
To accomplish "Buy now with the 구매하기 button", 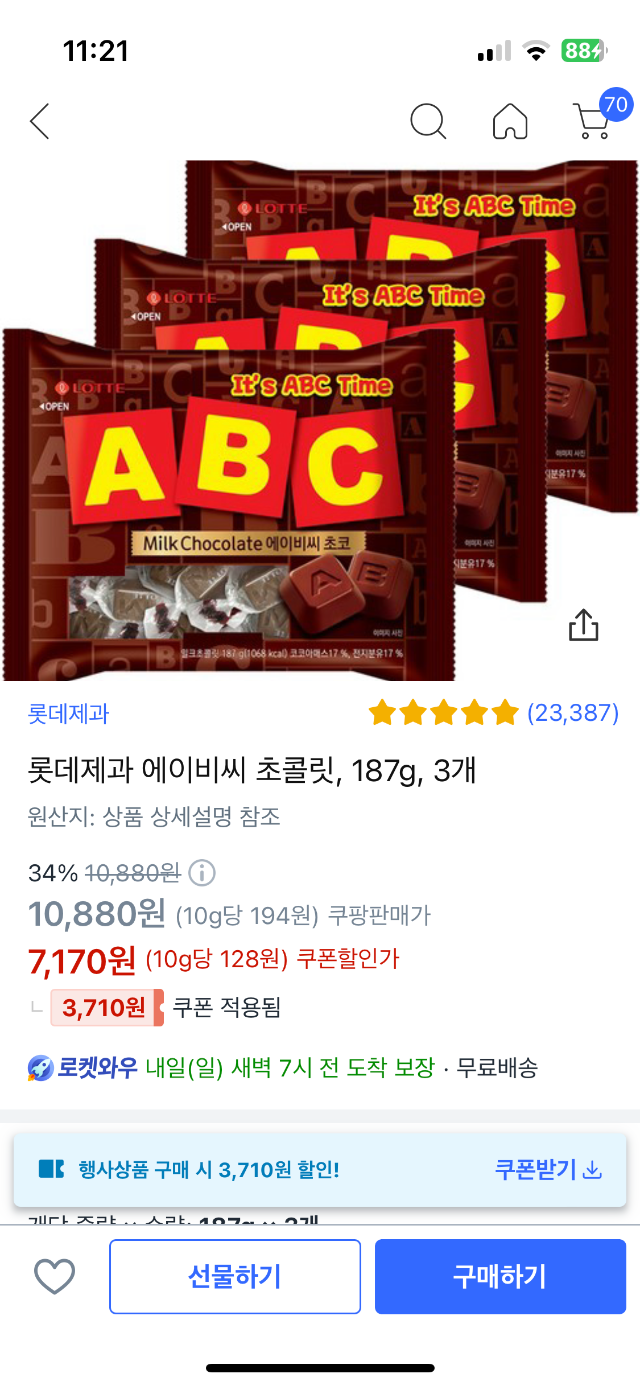I will (x=500, y=1277).
